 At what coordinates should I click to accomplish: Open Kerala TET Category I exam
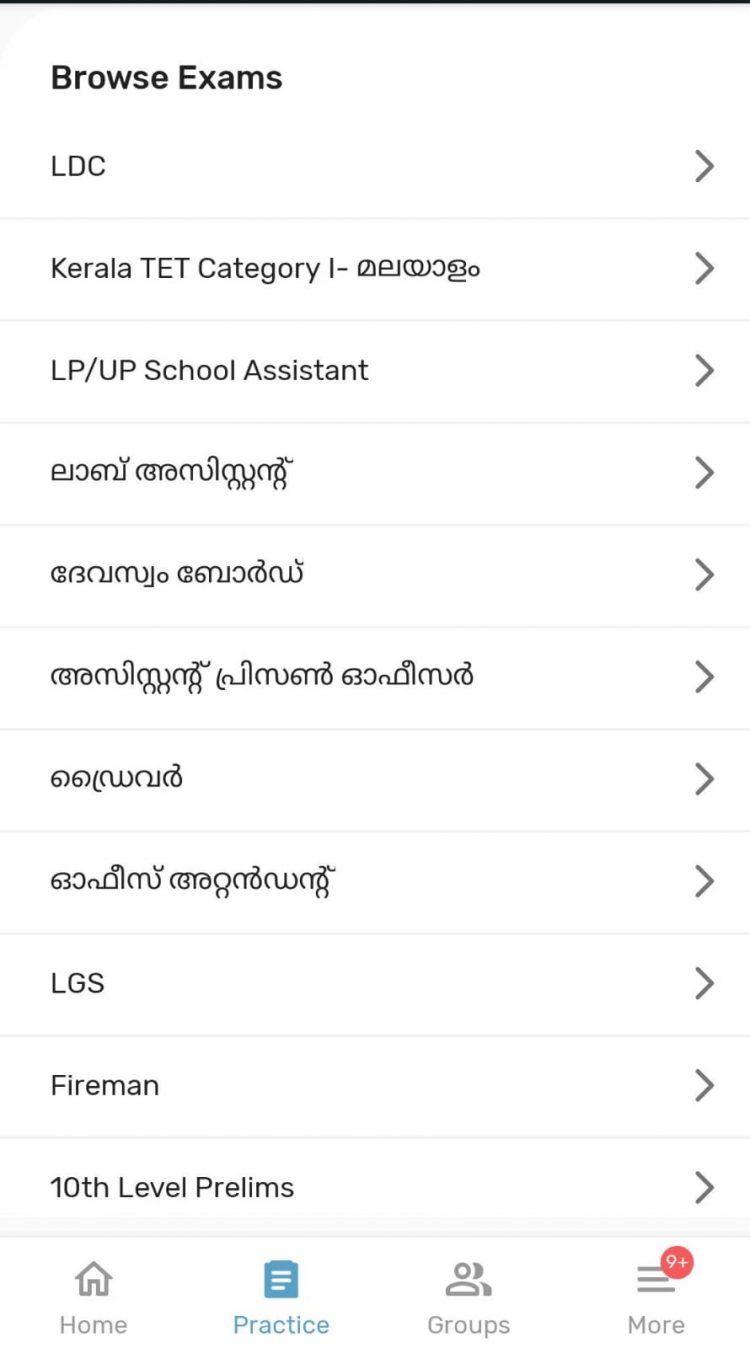pos(375,268)
